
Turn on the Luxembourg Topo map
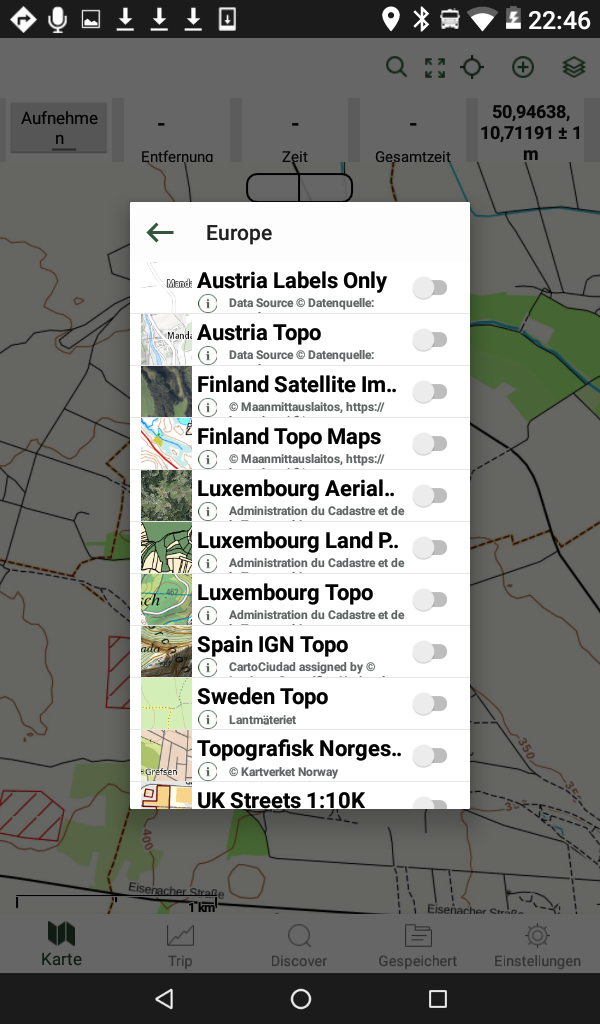pos(430,600)
